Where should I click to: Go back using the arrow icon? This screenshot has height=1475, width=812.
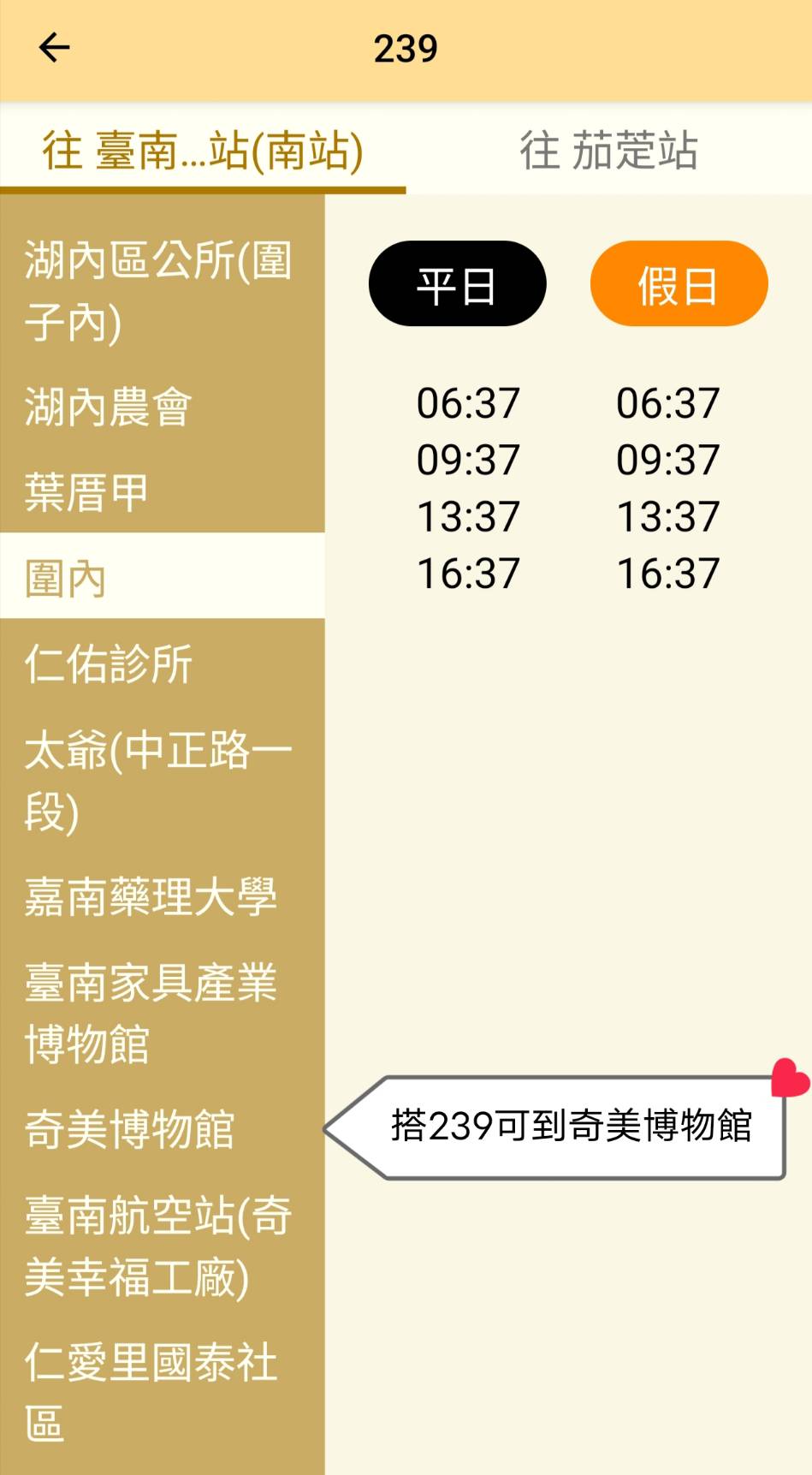click(54, 48)
